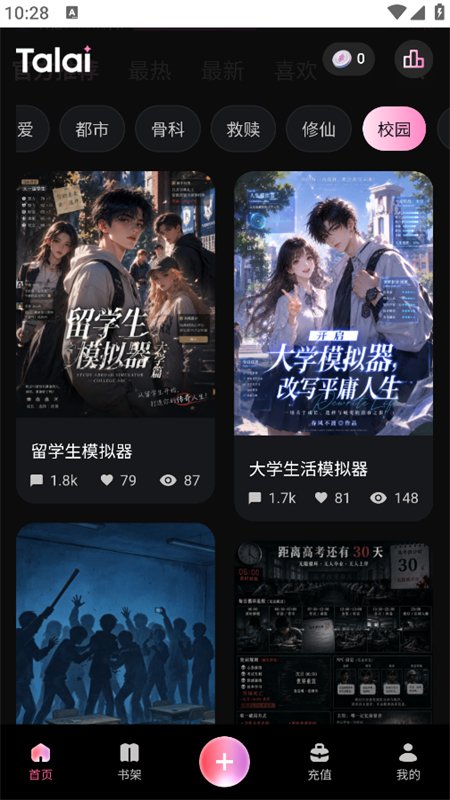Open the 大学生活模拟器 story card
The height and width of the screenshot is (800, 450).
(334, 345)
